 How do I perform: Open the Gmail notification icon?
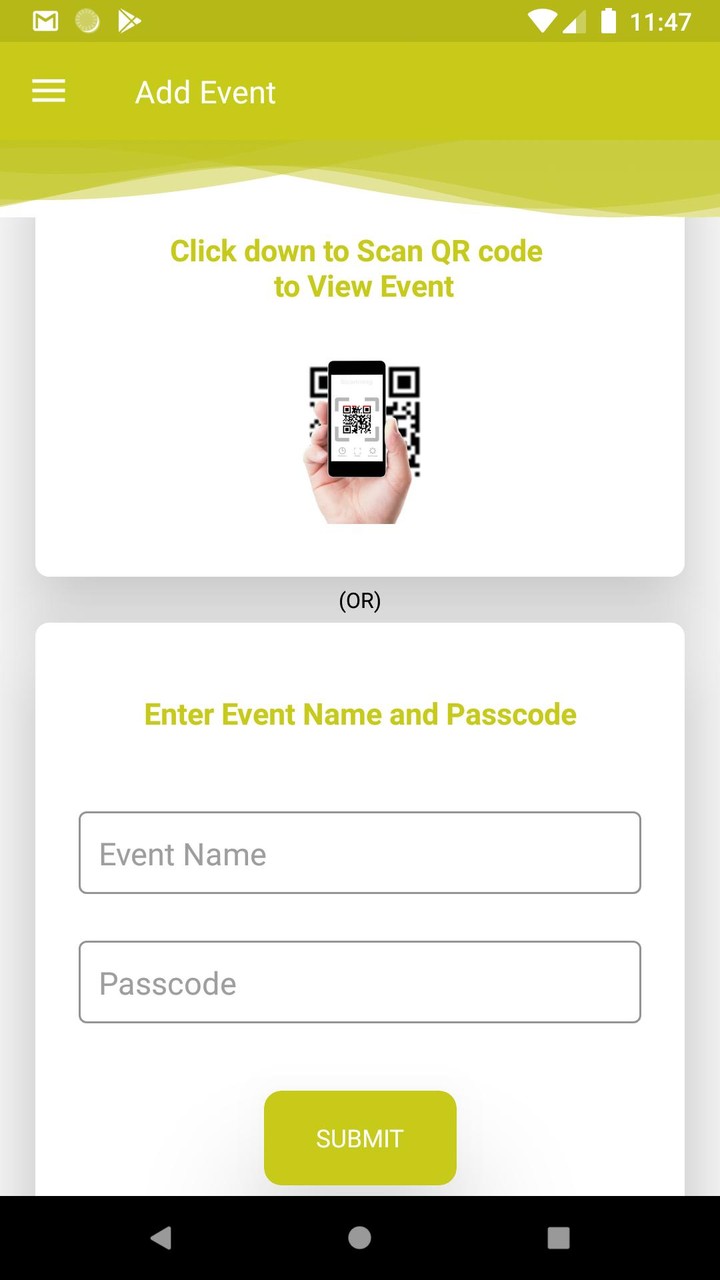coord(44,20)
